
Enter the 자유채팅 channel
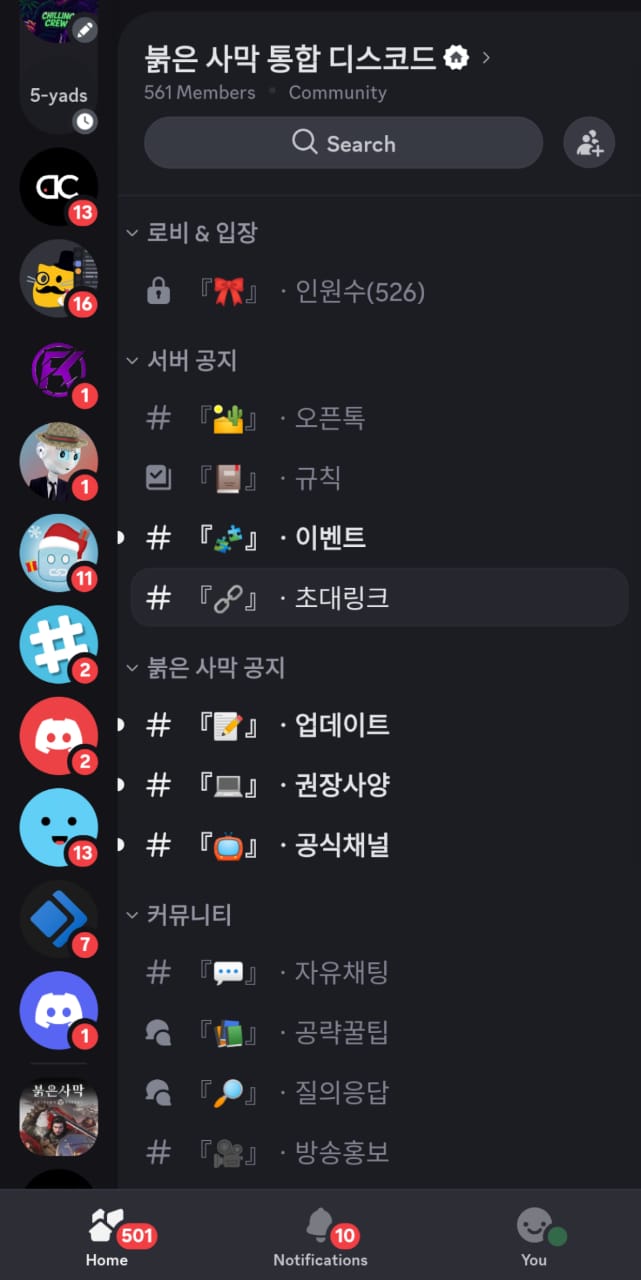point(341,972)
